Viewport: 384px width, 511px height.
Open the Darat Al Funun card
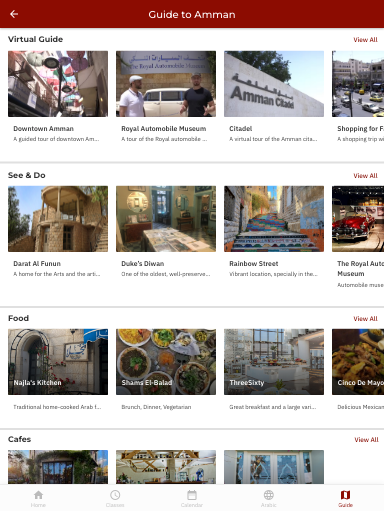click(x=58, y=232)
